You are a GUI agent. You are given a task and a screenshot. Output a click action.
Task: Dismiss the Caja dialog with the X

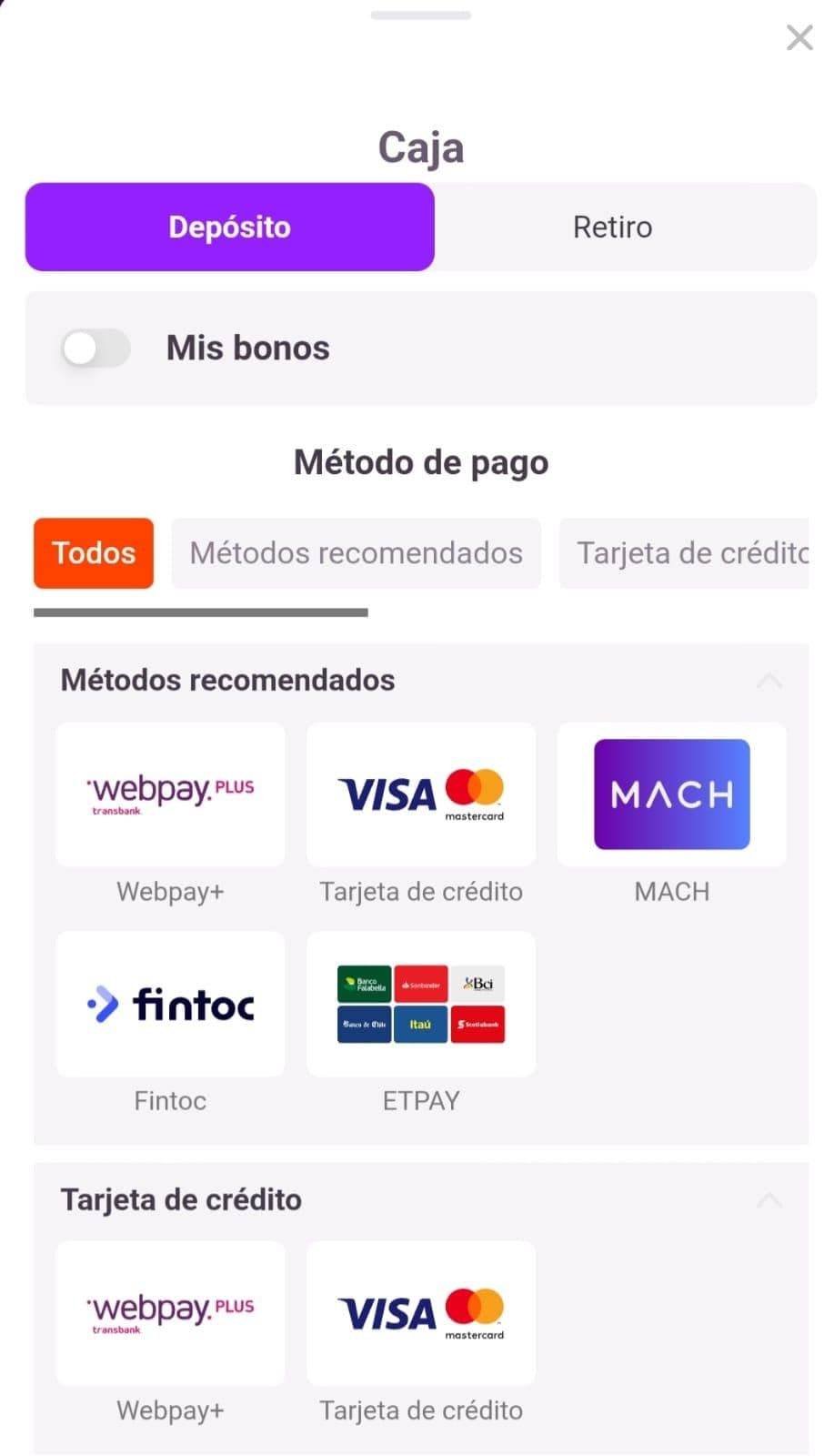click(x=799, y=38)
